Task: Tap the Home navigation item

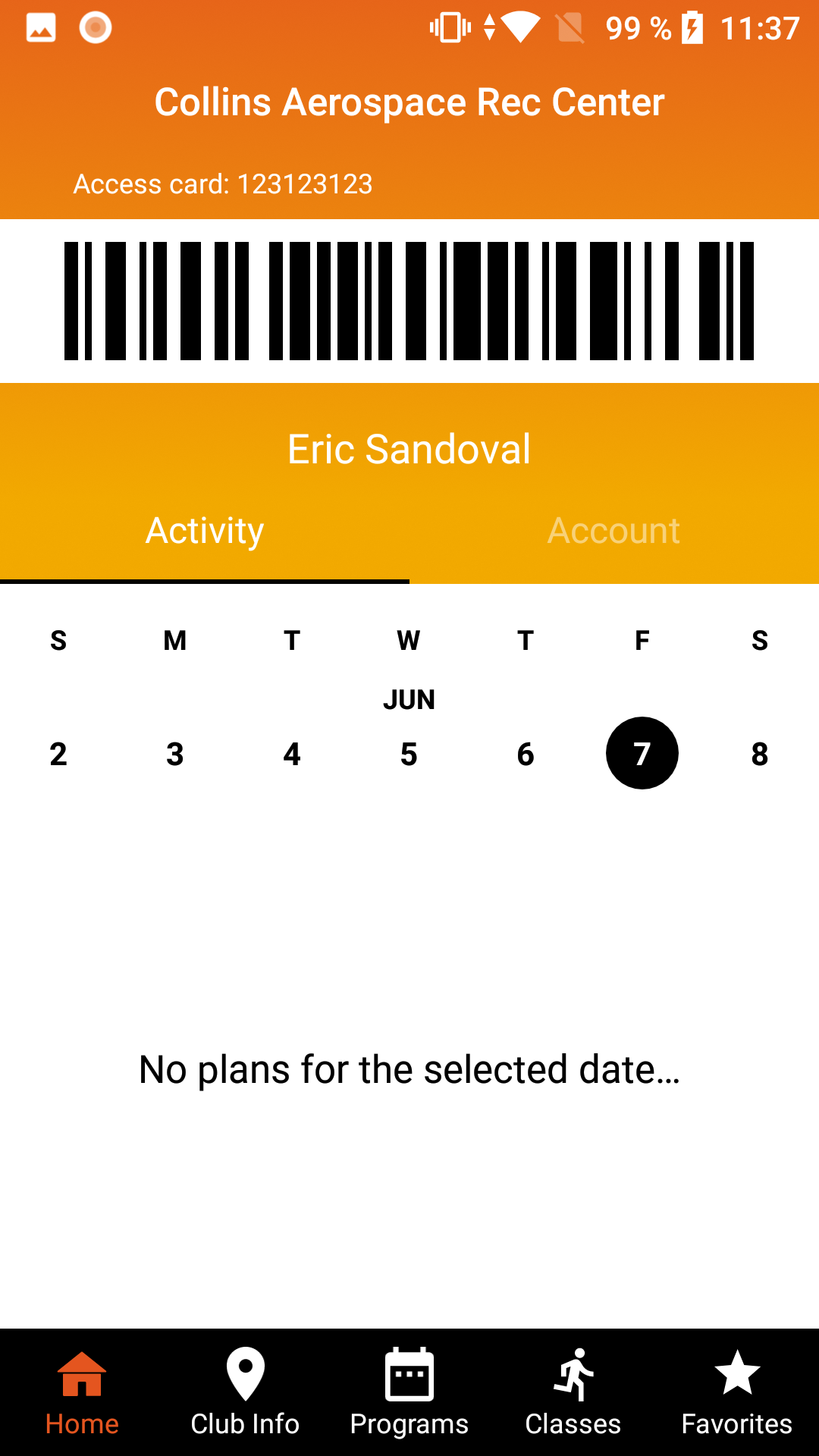Action: pos(82,1392)
